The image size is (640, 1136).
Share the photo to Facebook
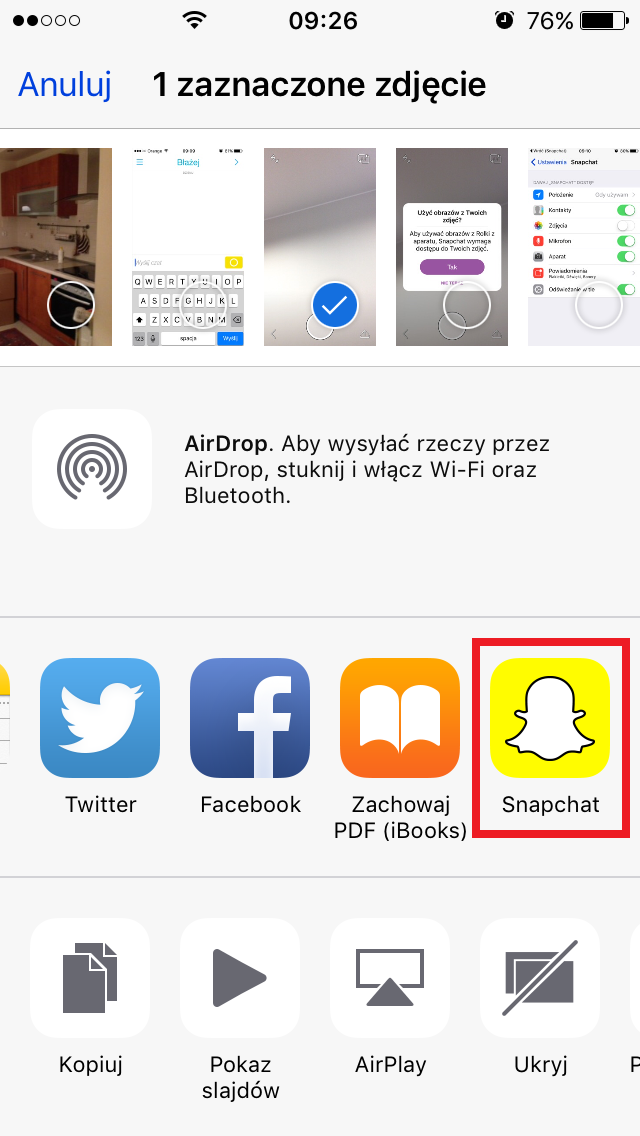250,718
